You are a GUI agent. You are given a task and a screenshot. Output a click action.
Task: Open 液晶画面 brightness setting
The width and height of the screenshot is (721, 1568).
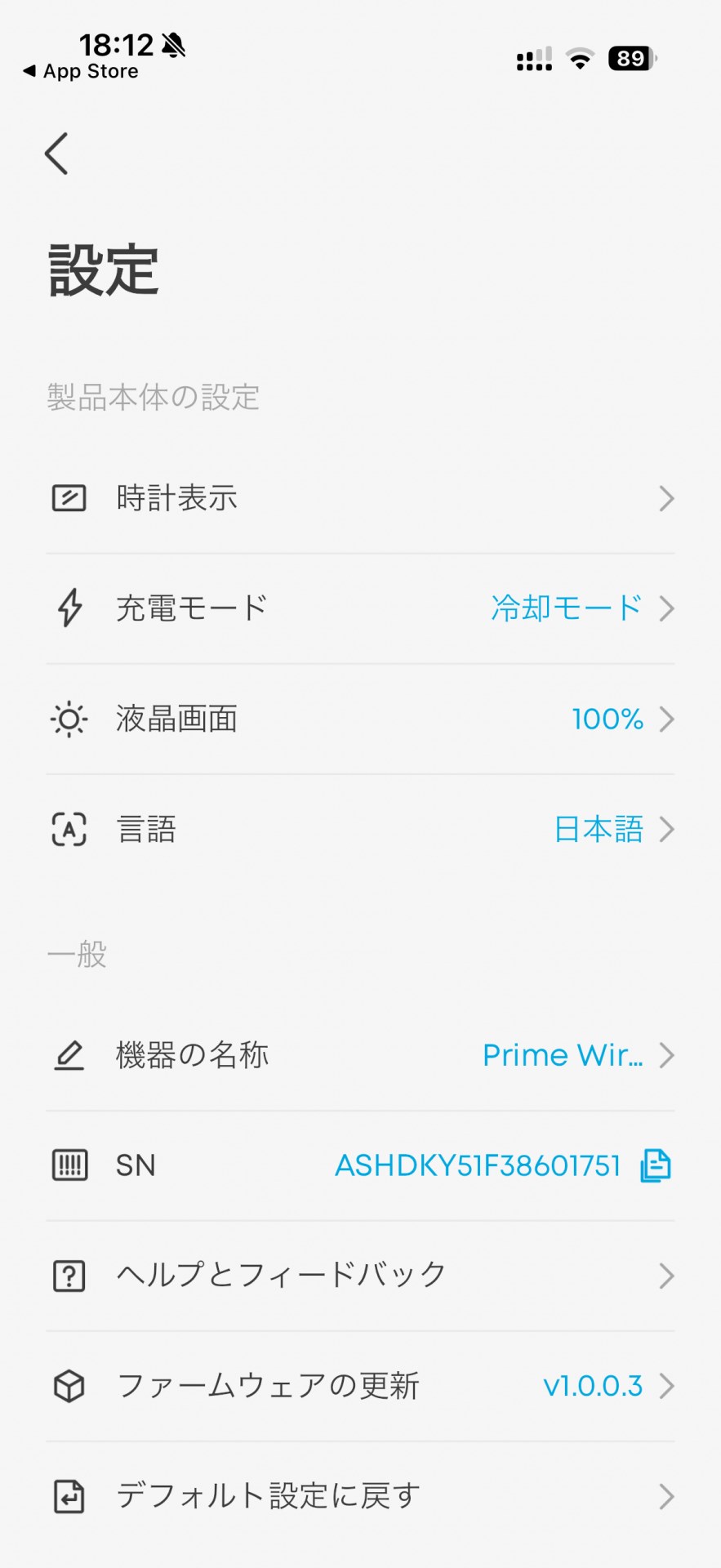[359, 719]
